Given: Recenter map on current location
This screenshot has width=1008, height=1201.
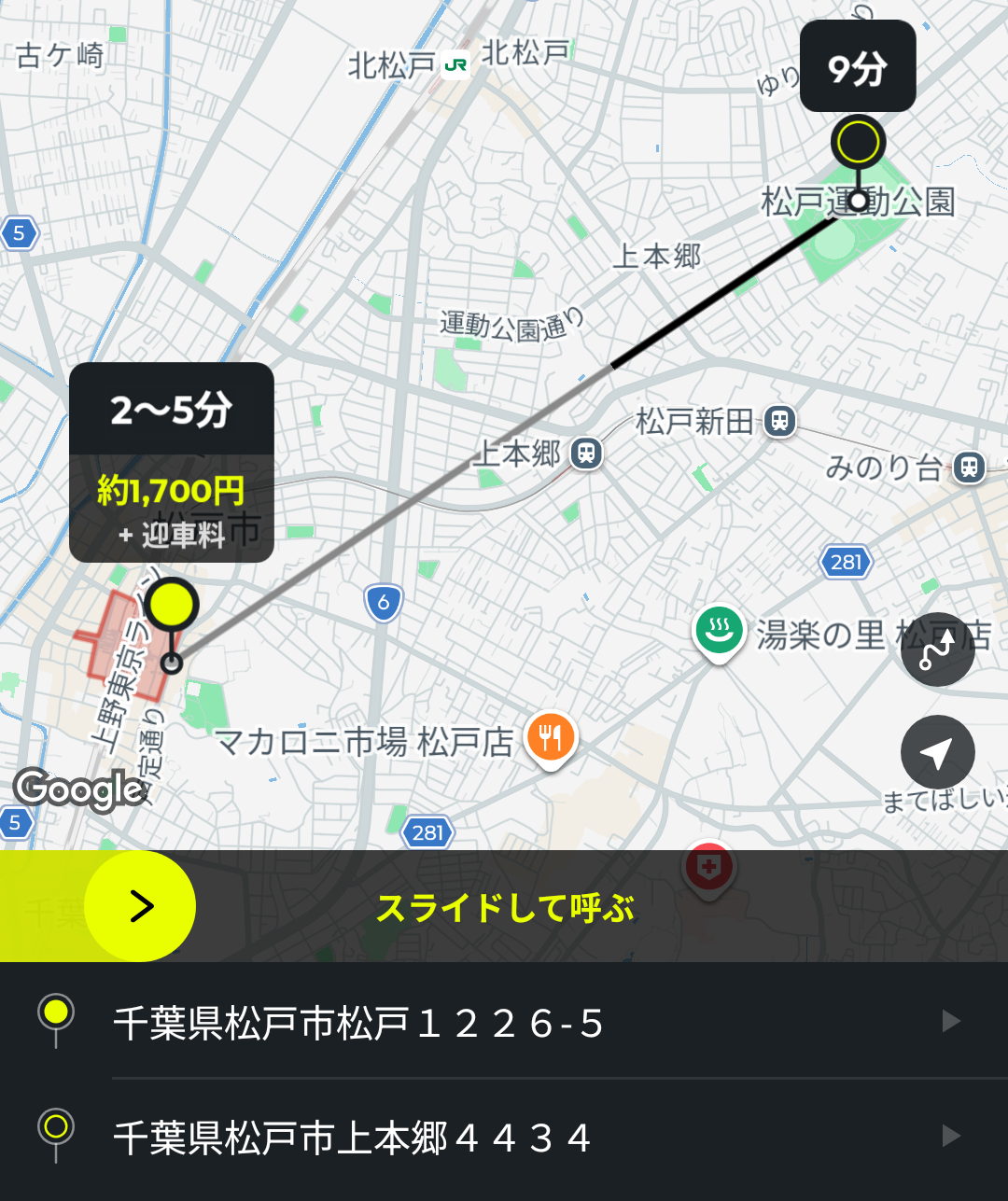Looking at the screenshot, I should click(x=937, y=752).
